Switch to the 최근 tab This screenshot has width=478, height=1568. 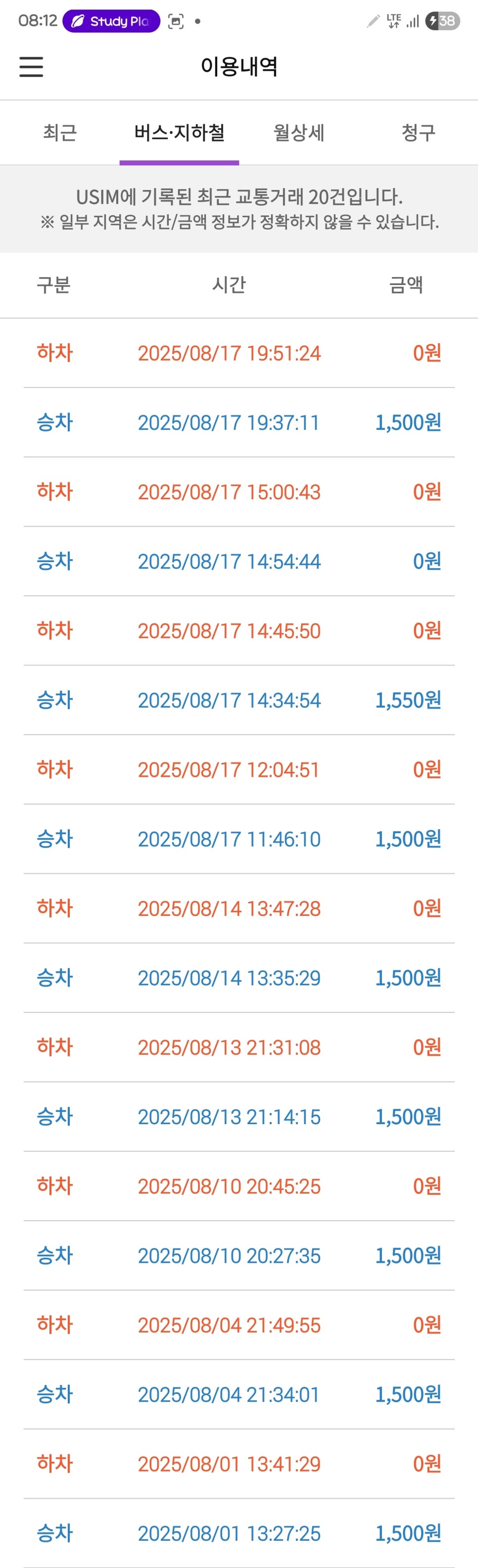pyautogui.click(x=60, y=133)
